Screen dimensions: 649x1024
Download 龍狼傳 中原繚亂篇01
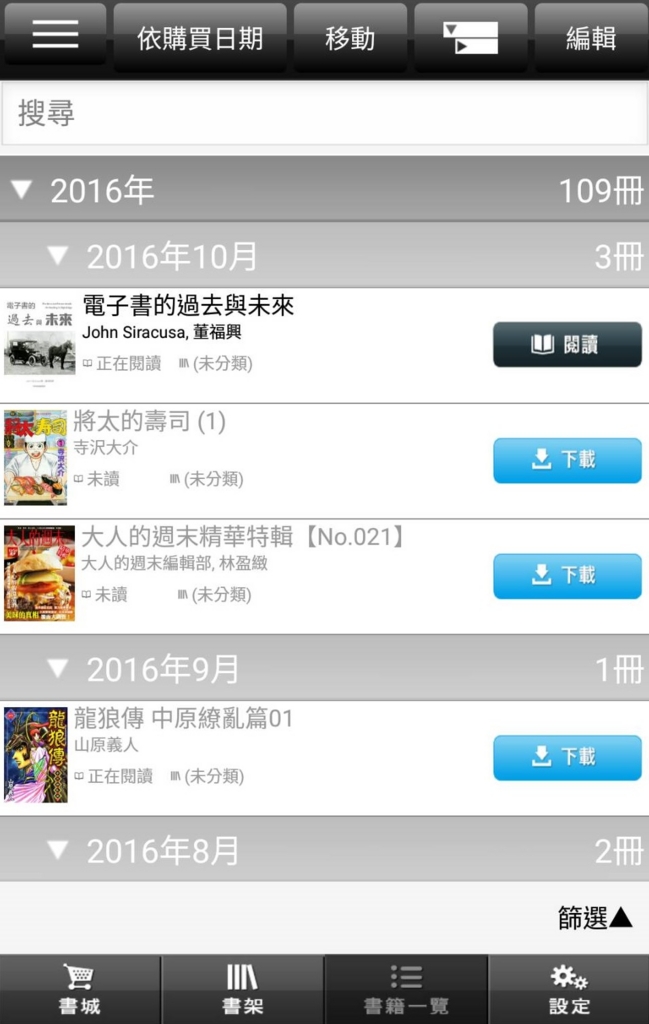coord(567,757)
